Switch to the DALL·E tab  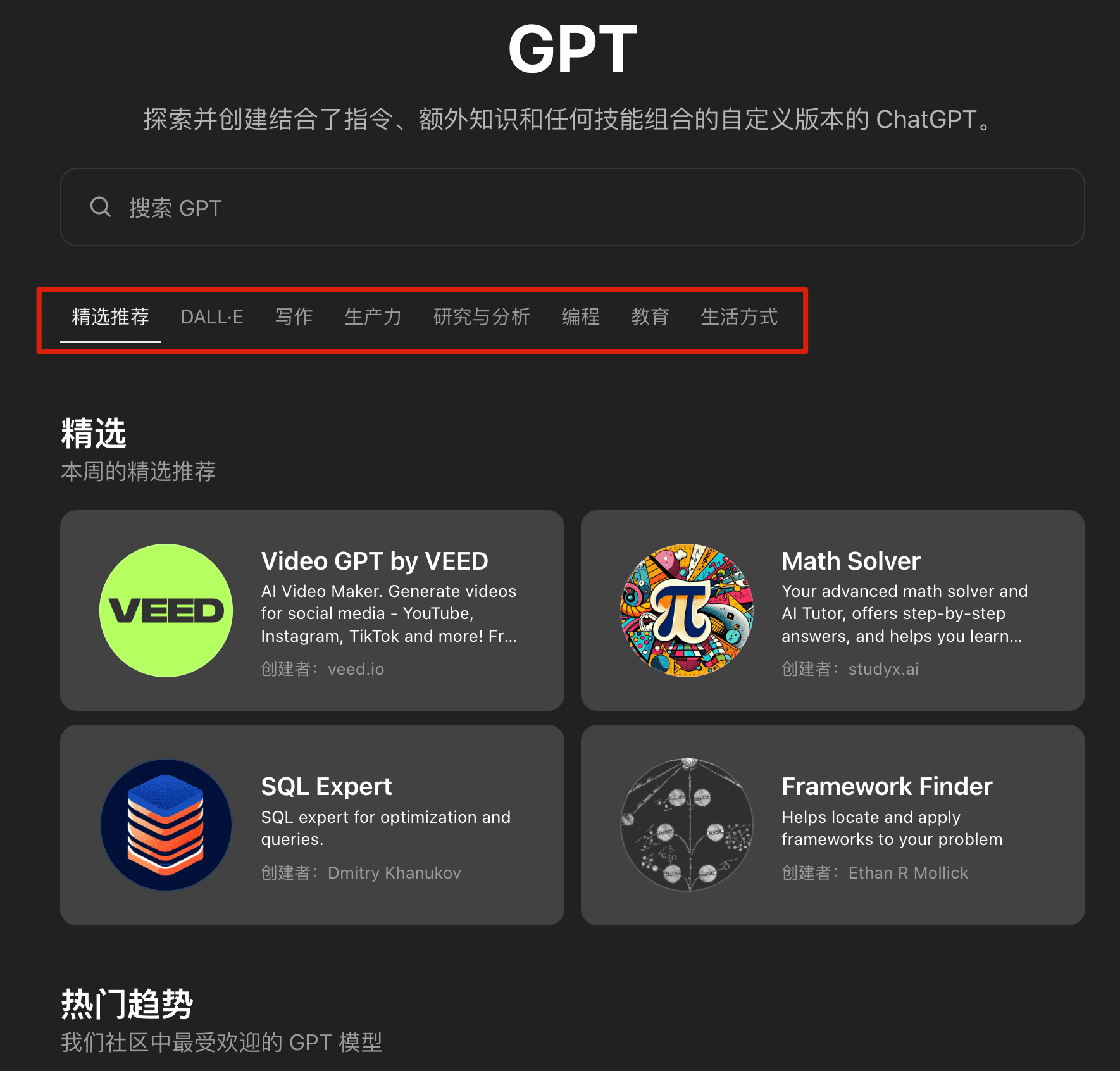(211, 316)
